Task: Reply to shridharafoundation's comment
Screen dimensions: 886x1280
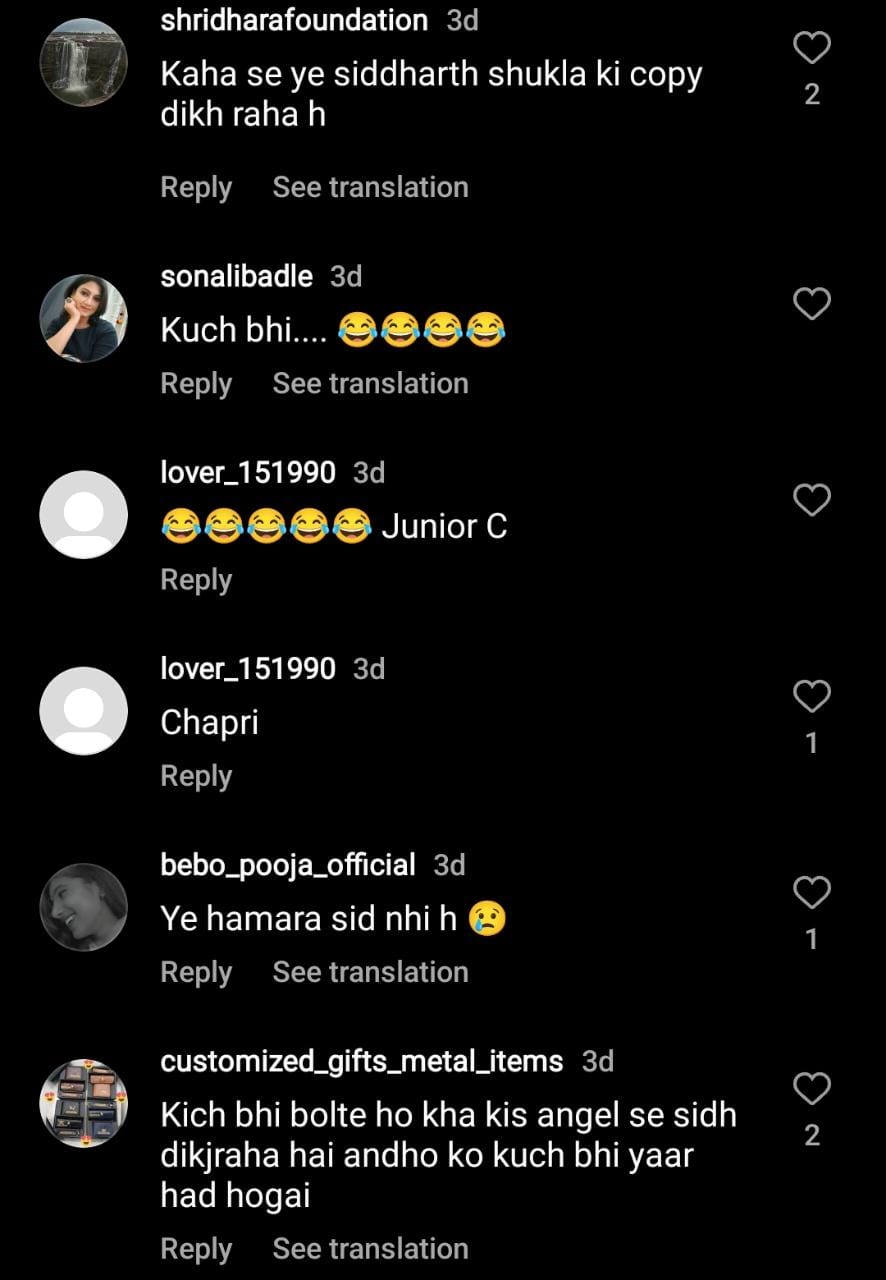Action: tap(196, 188)
